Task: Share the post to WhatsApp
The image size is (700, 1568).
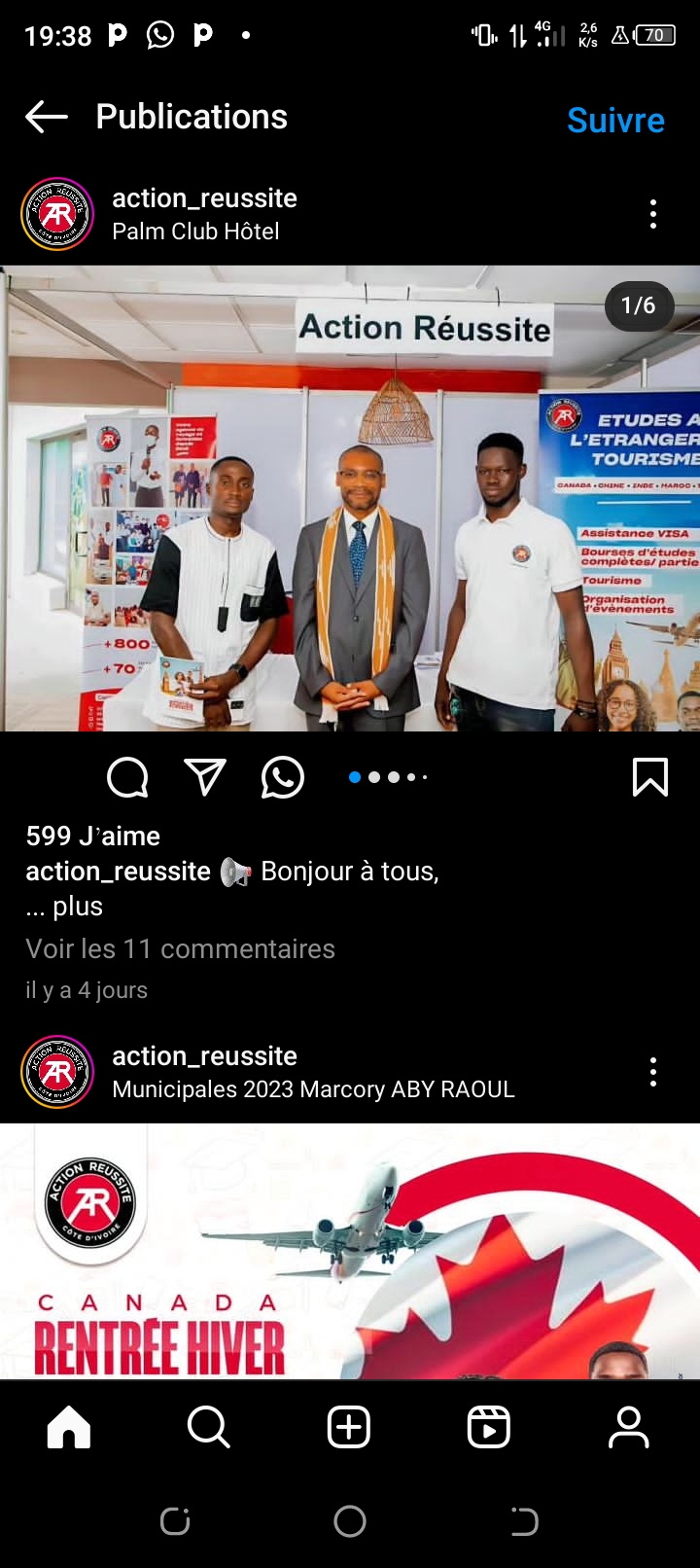Action: [x=283, y=777]
